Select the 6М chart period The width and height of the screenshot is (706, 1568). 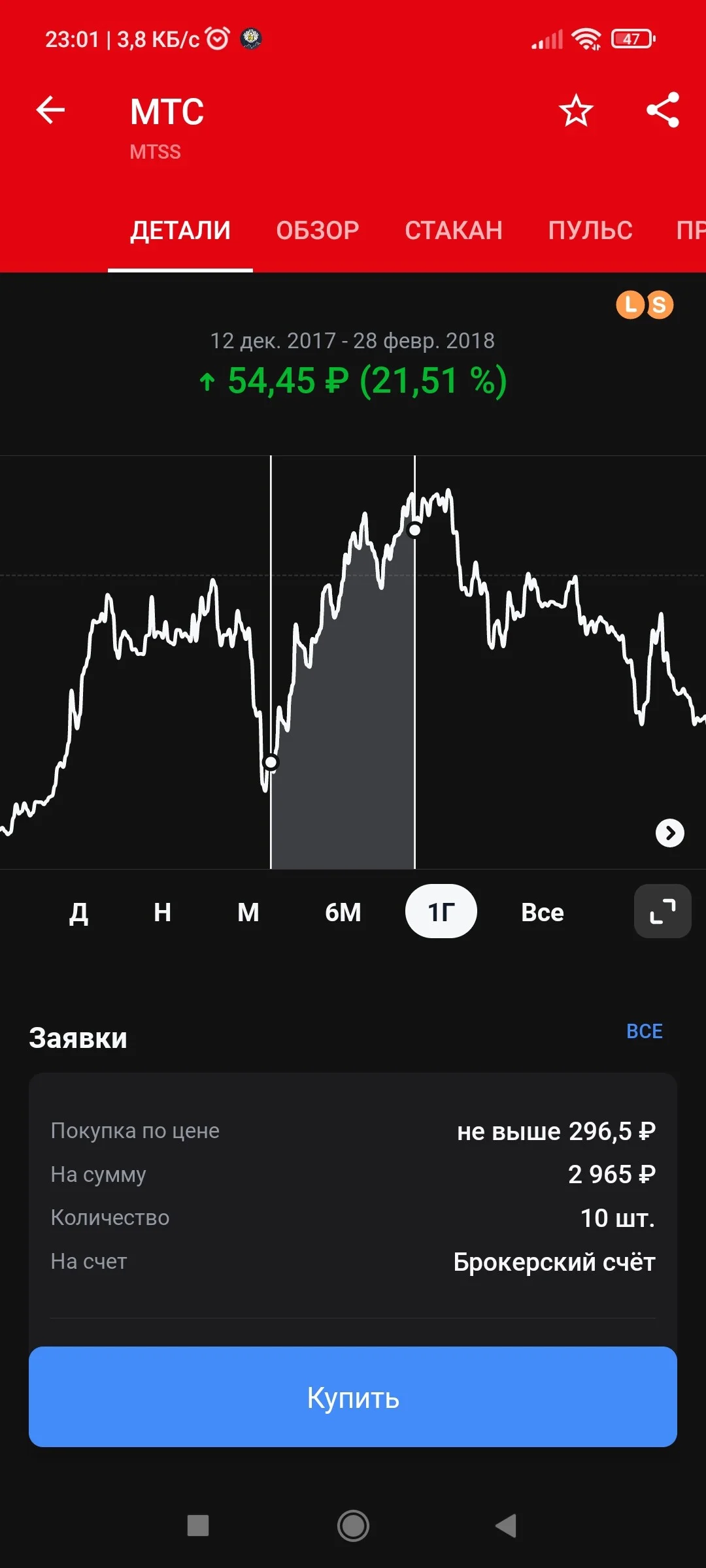(x=343, y=911)
